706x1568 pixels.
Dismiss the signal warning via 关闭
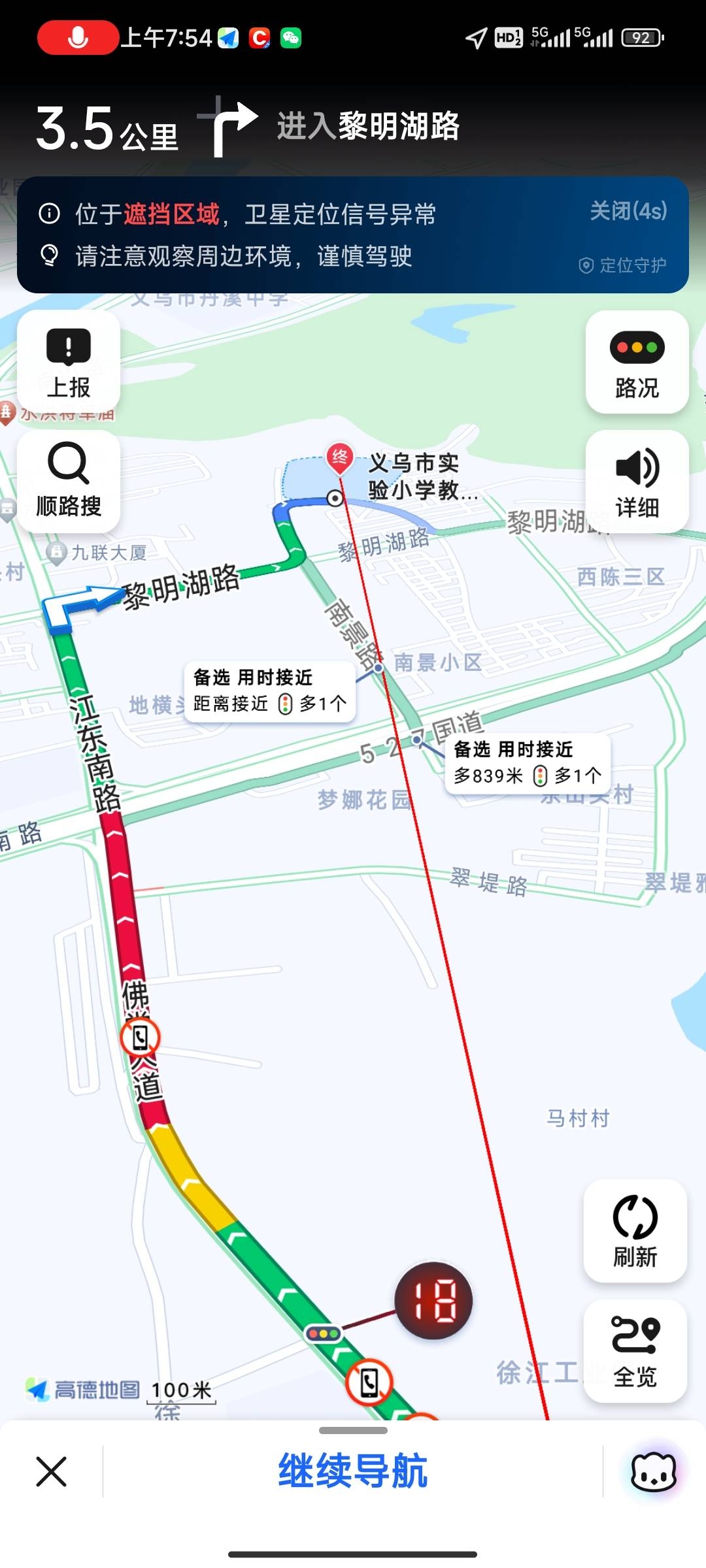(x=628, y=211)
